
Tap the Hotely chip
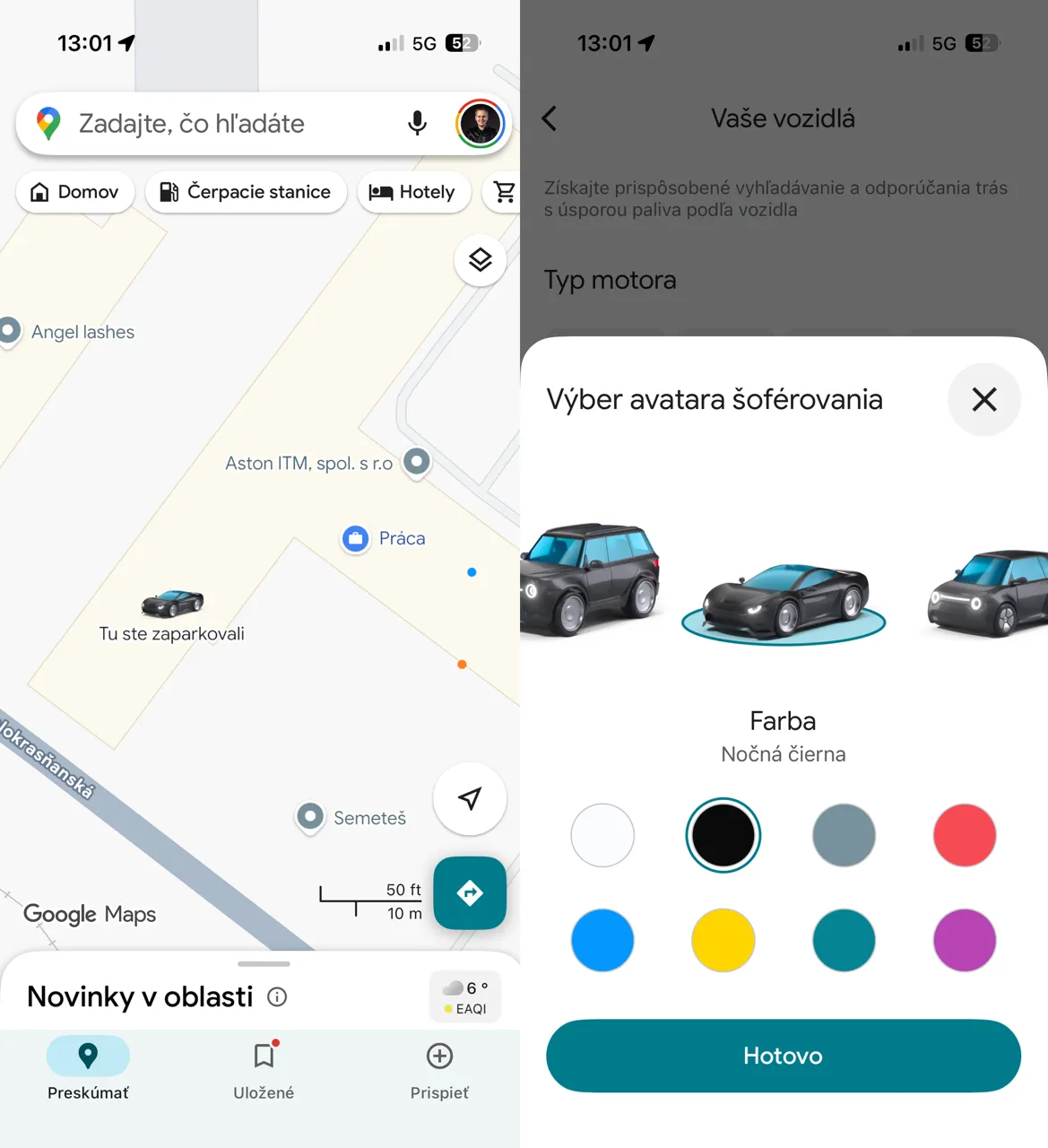click(x=413, y=192)
